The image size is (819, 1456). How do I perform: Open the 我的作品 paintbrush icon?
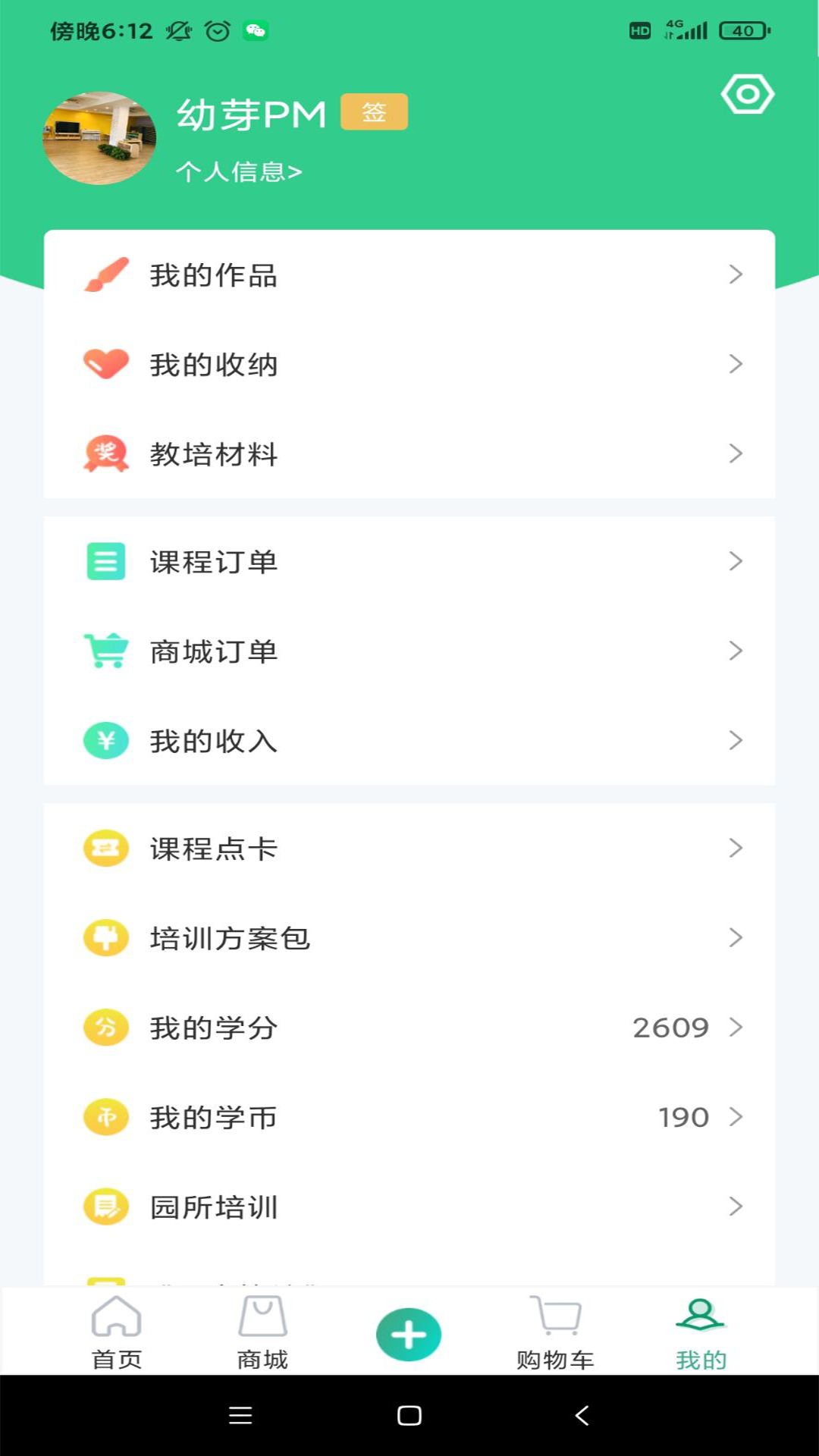(106, 275)
